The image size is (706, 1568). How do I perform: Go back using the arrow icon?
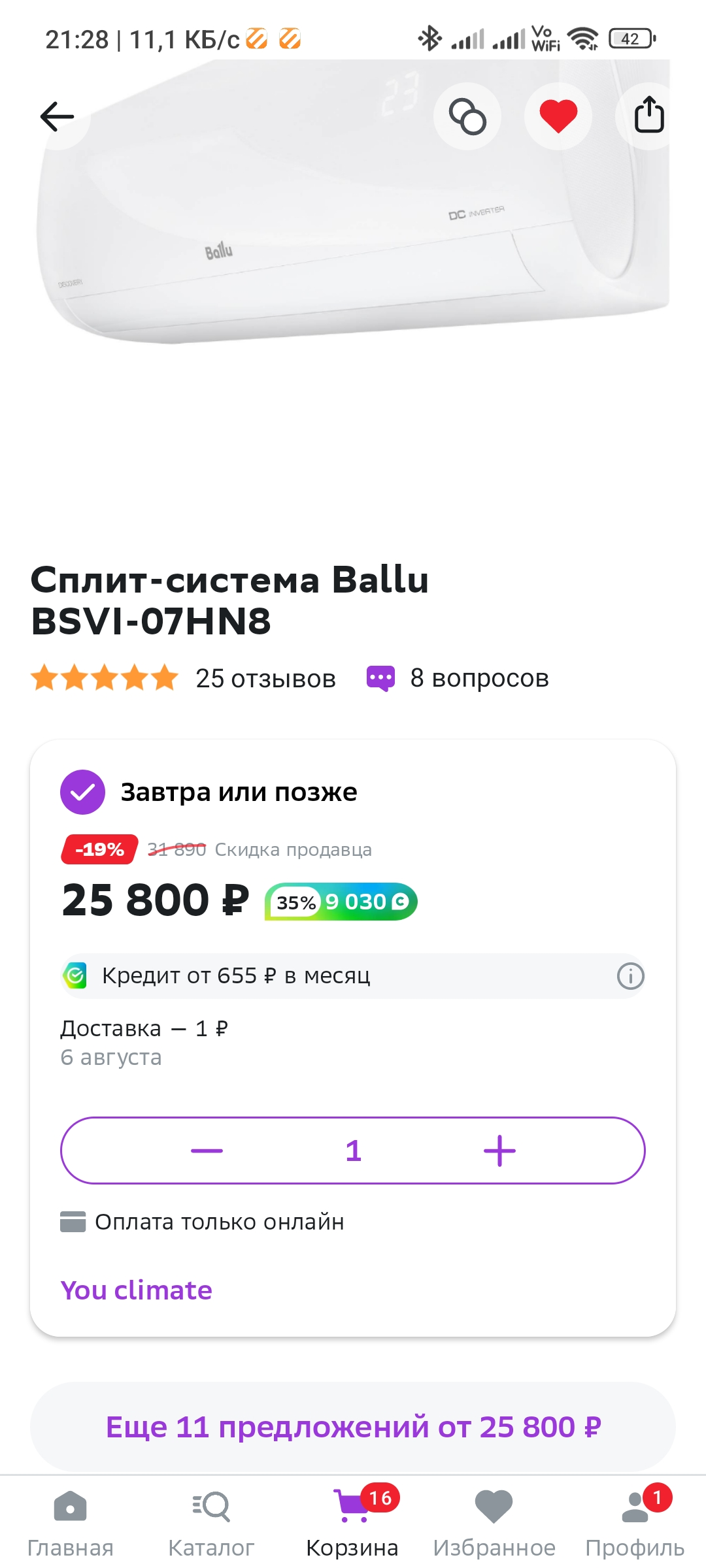pos(57,116)
